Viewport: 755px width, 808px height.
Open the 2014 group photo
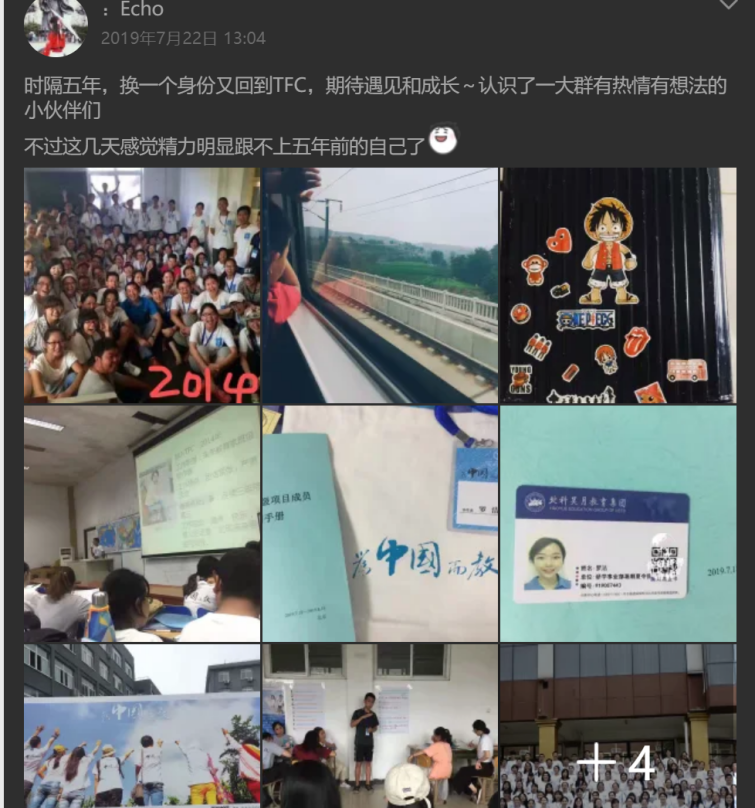coord(142,285)
